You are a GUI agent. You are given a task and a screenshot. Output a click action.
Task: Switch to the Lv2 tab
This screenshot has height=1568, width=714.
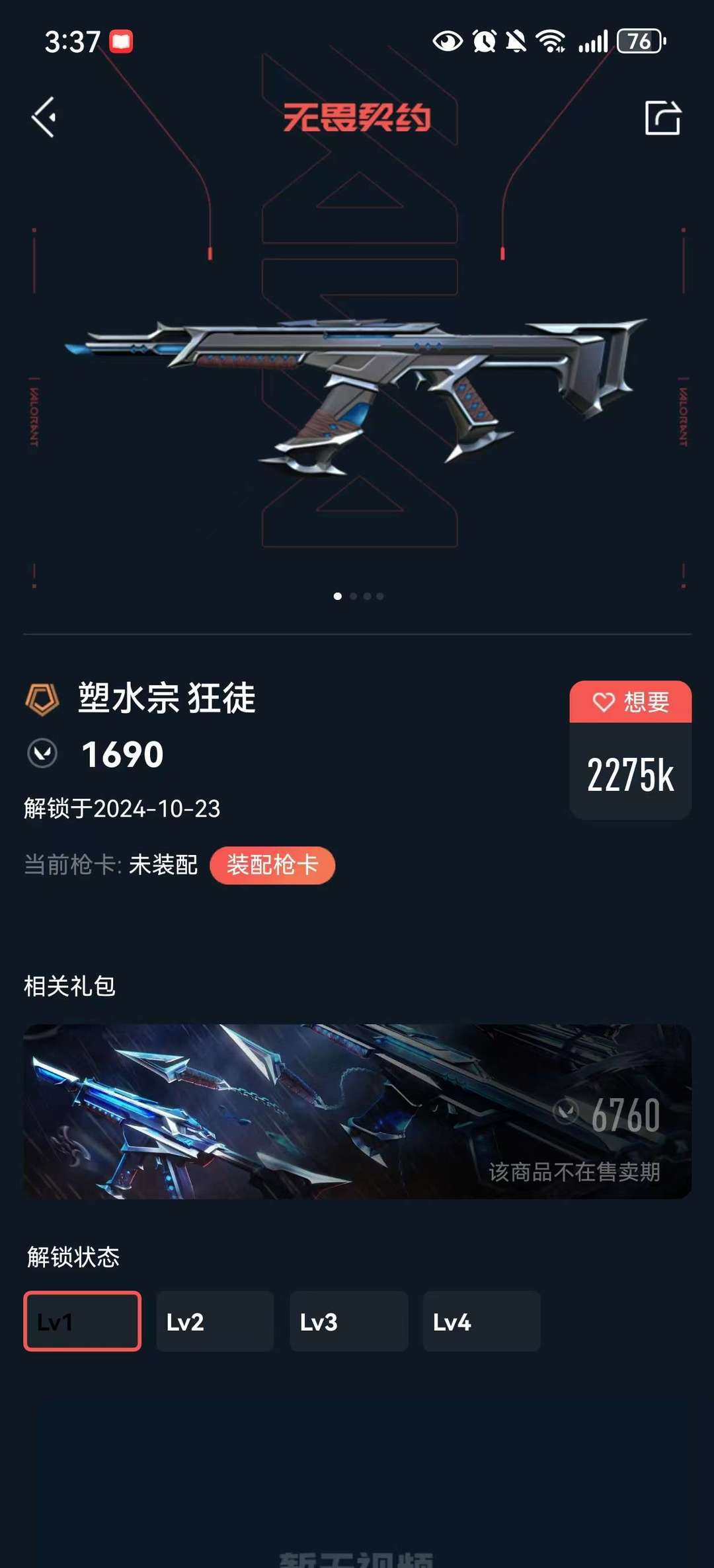pos(214,1321)
